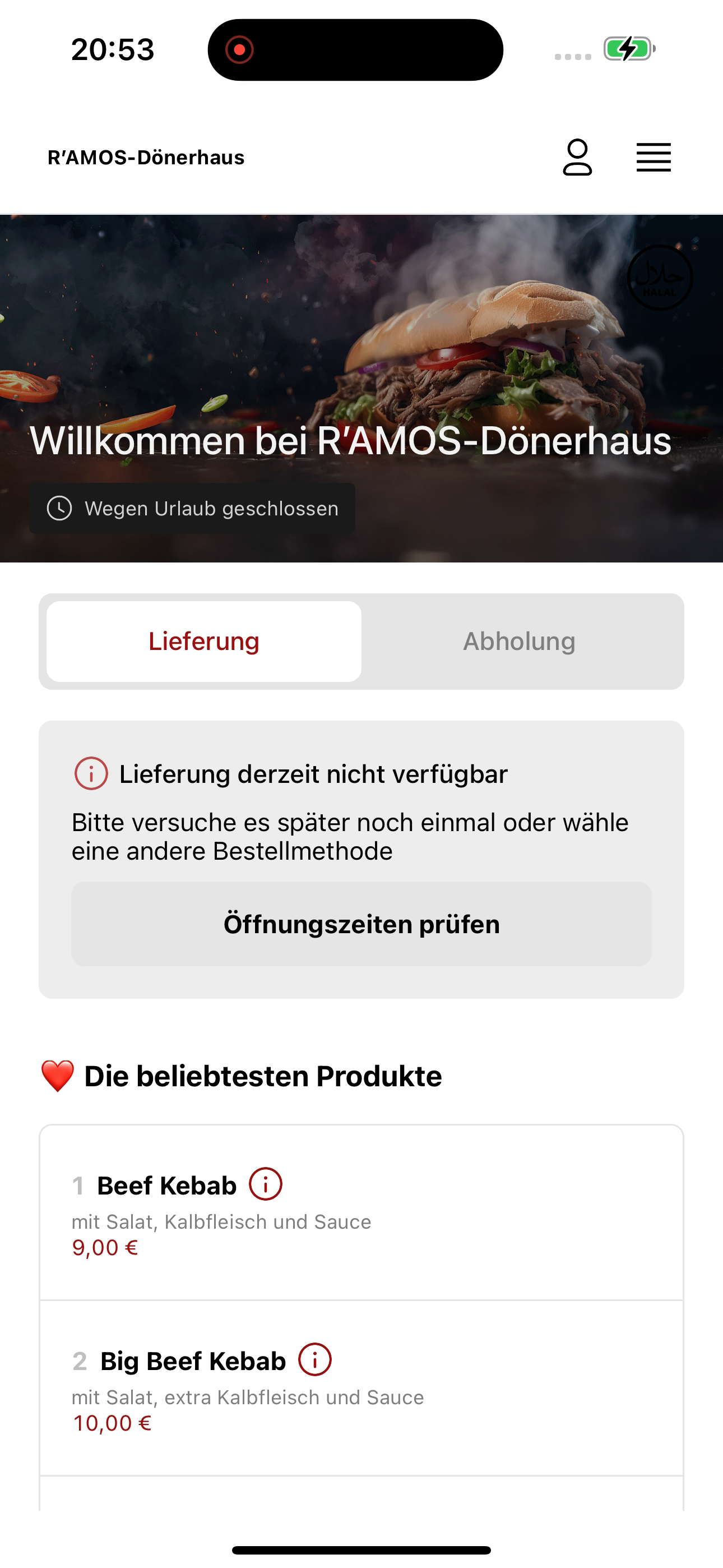The height and width of the screenshot is (1568, 723).
Task: Open the Beef Kebab product row
Action: (x=361, y=1212)
